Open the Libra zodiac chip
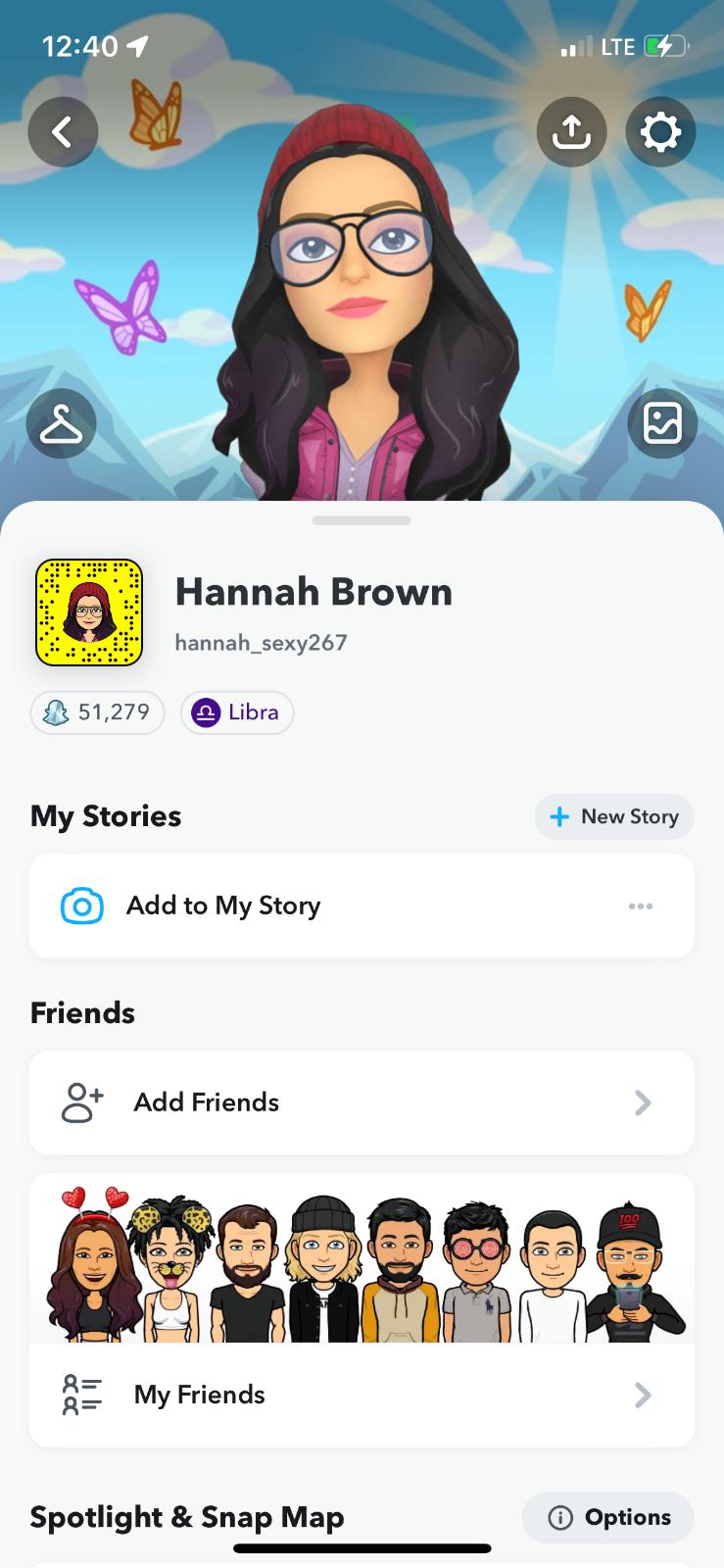The image size is (724, 1568). coord(237,712)
